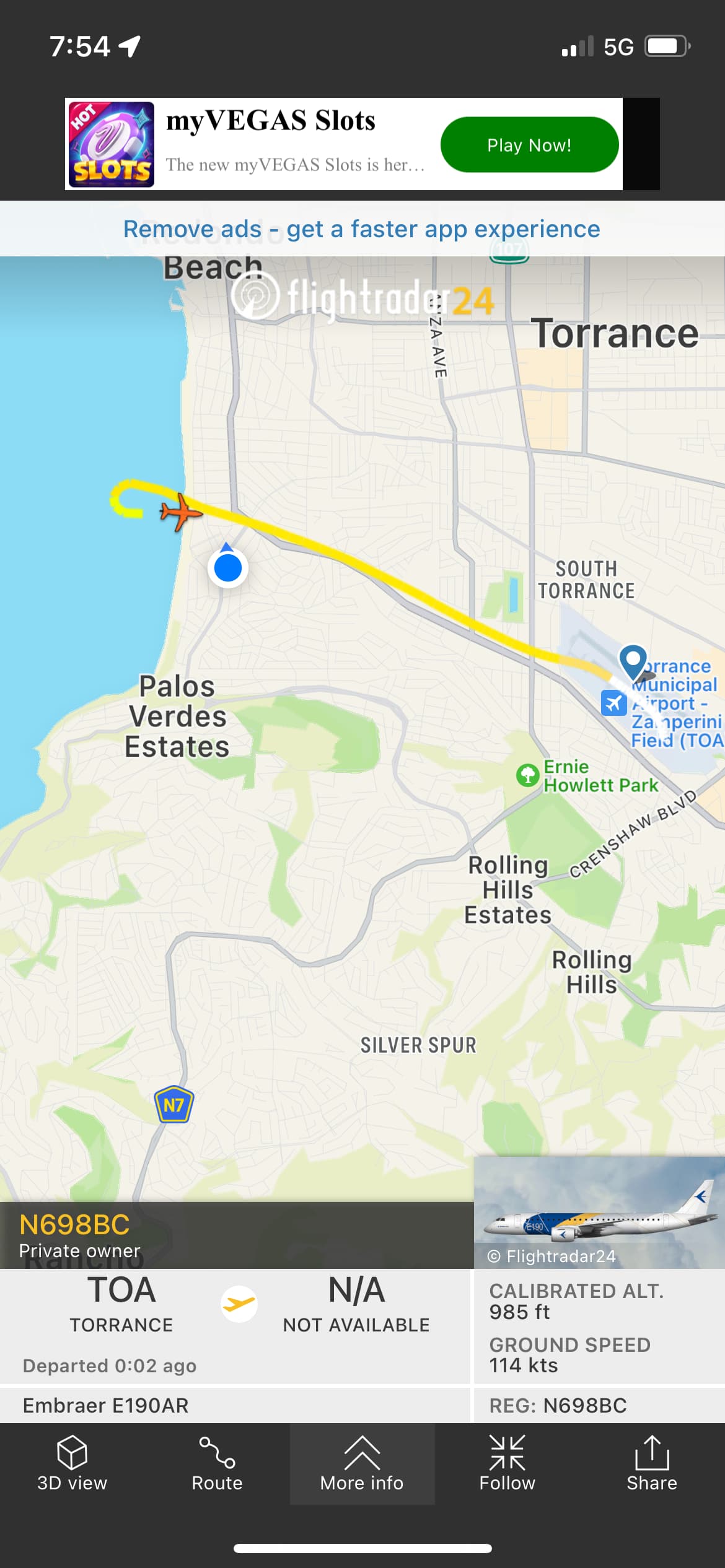This screenshot has width=725, height=1568.
Task: Share flight N698BC
Action: point(651,1464)
